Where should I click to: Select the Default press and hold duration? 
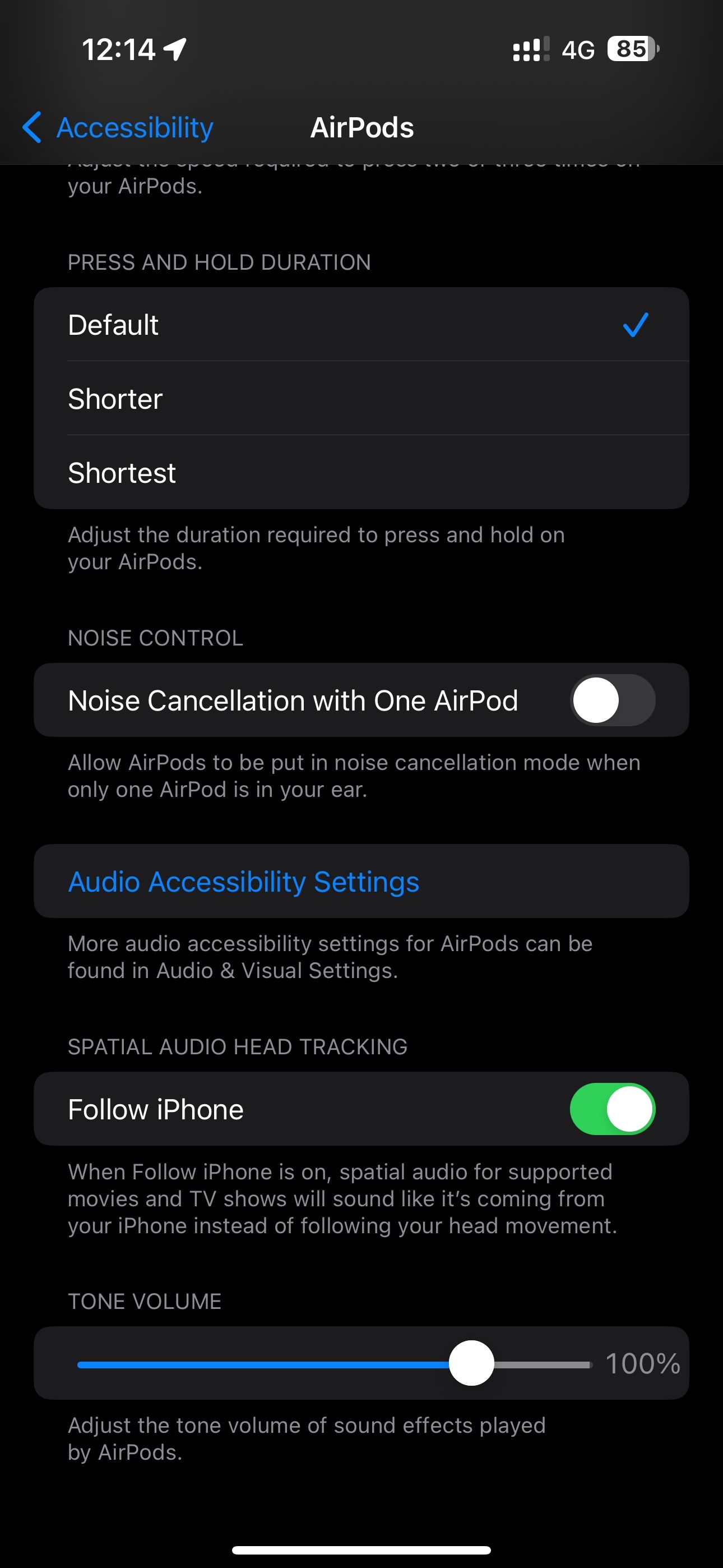(x=361, y=325)
